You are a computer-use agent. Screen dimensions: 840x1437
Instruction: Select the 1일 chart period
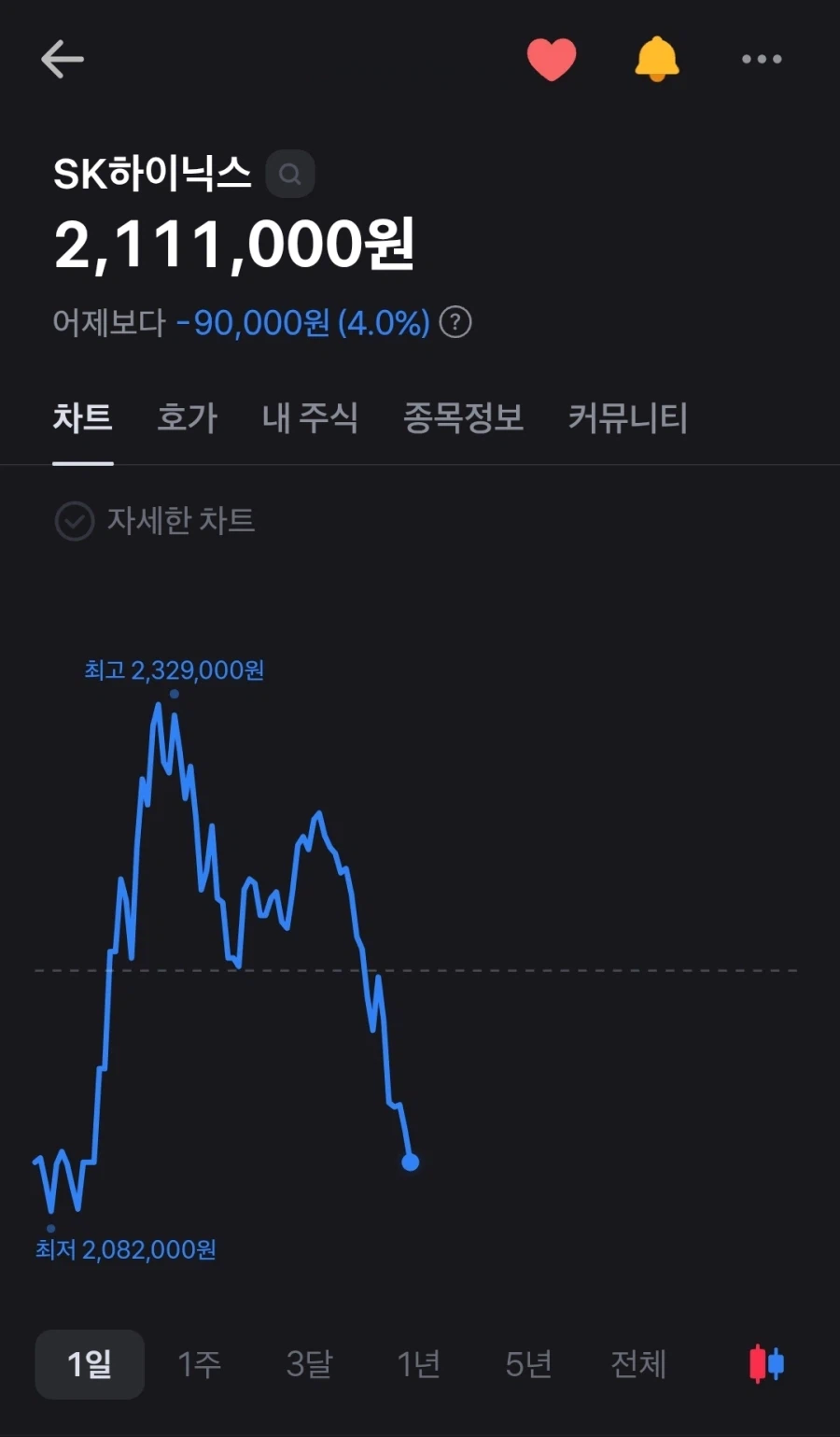[x=90, y=1364]
